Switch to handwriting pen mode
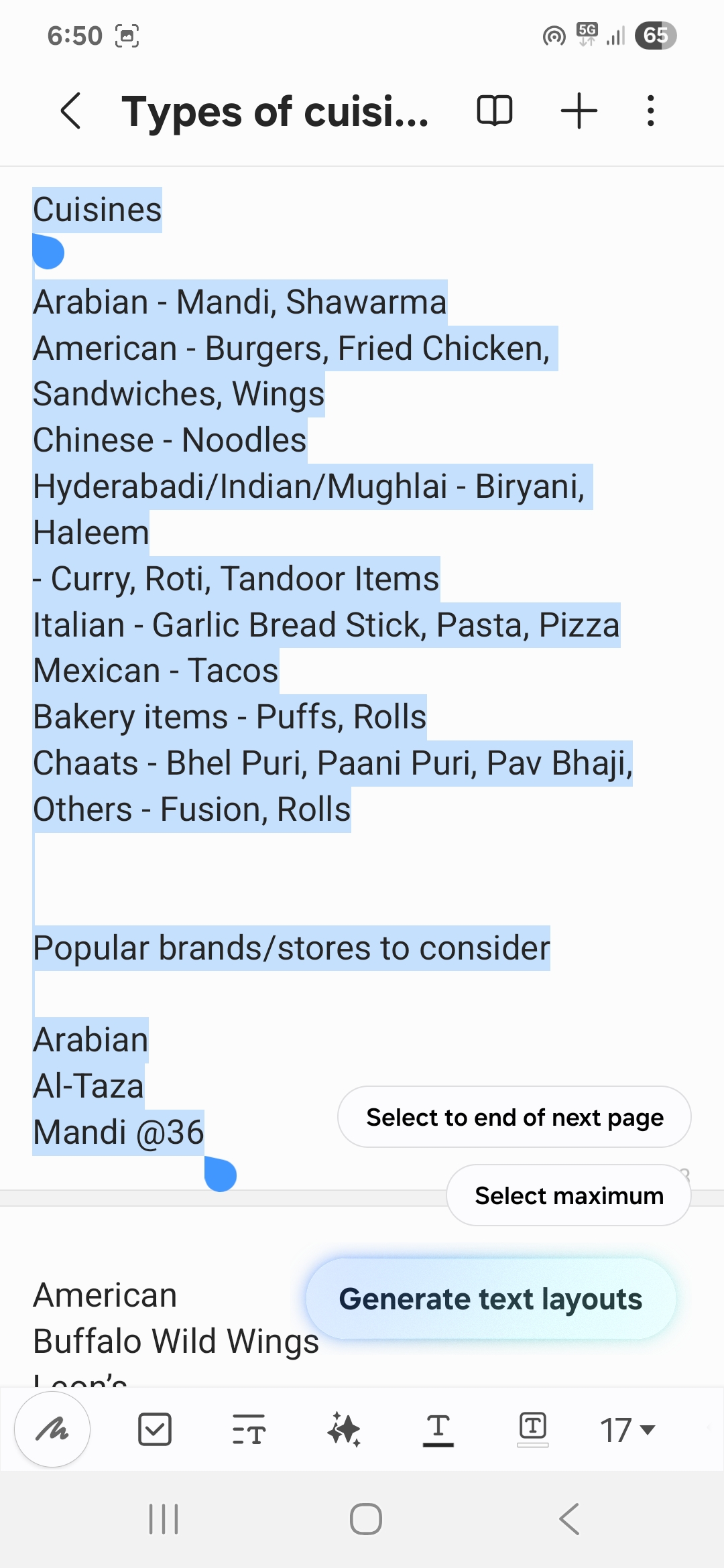This screenshot has height=1568, width=724. click(x=52, y=1429)
